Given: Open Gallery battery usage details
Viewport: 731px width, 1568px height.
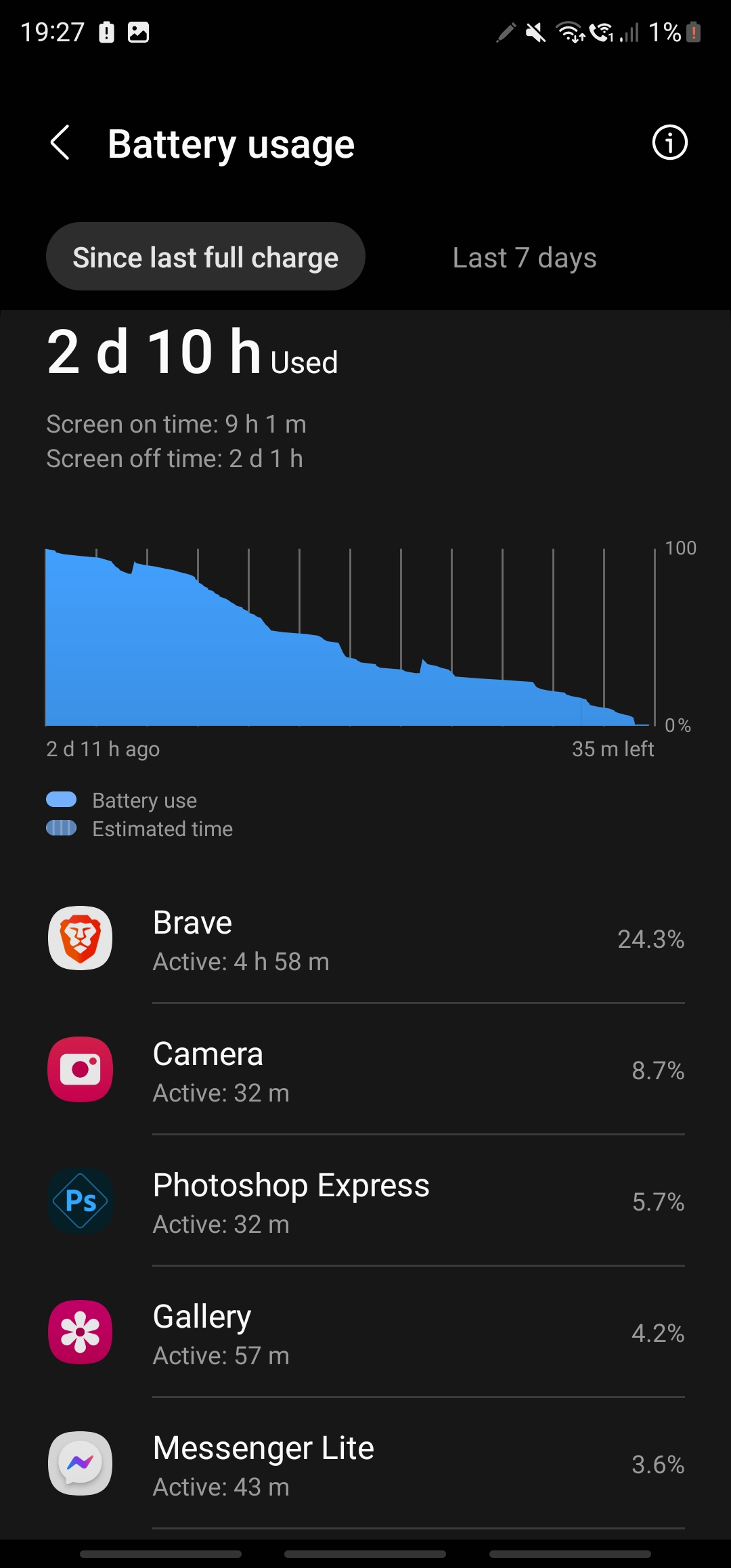Looking at the screenshot, I should coord(365,1334).
